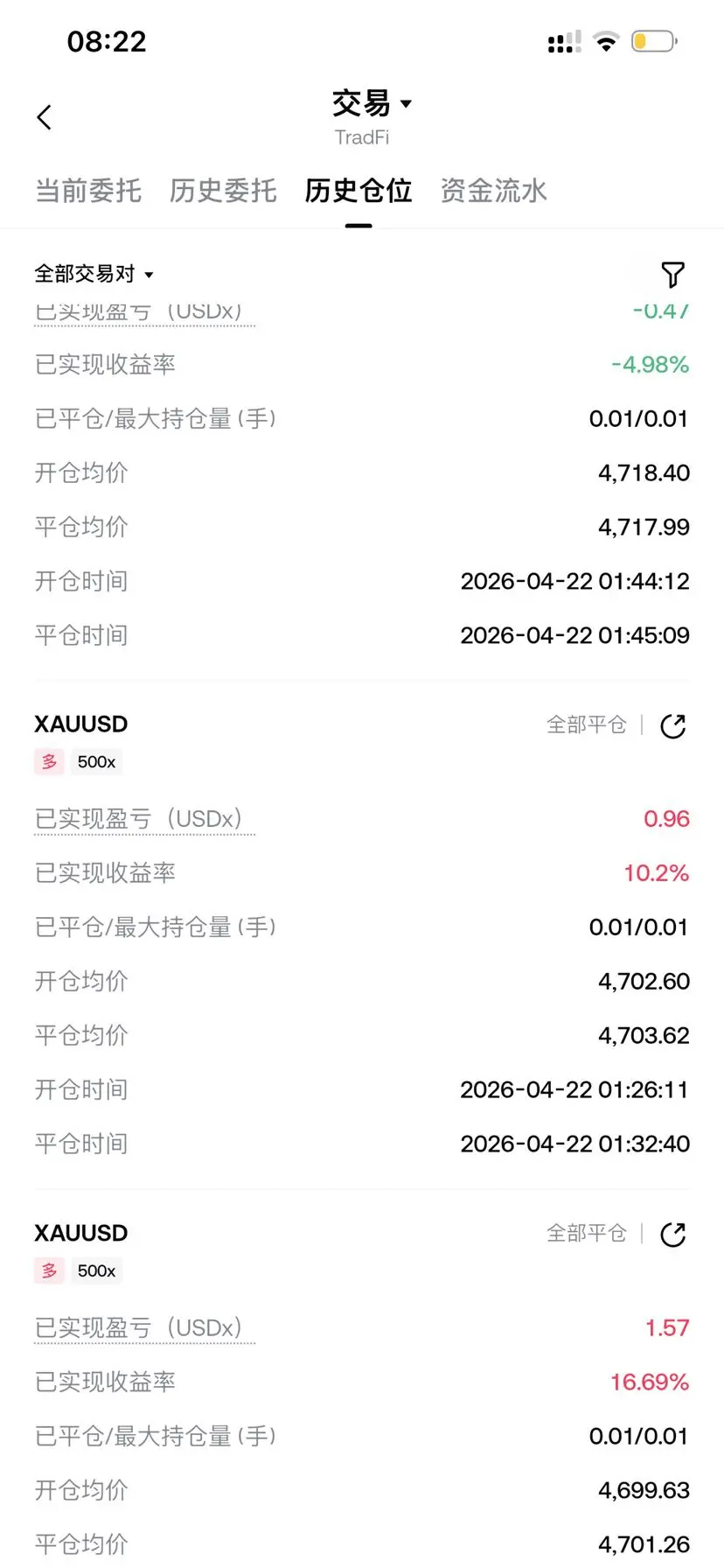Switch to the 历史委托 tab
Image resolution: width=724 pixels, height=1568 pixels.
click(x=223, y=191)
